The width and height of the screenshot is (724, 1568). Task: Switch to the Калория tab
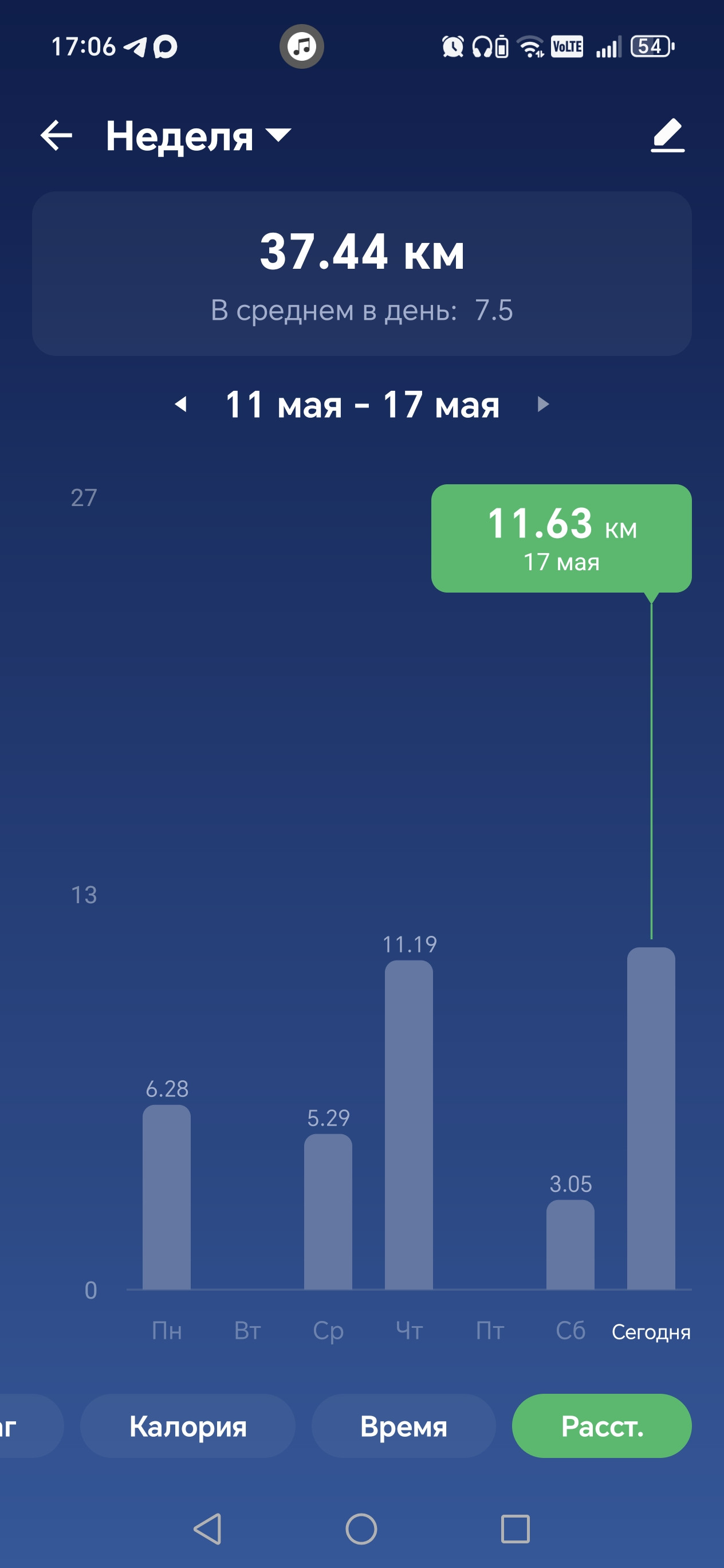tap(188, 1426)
